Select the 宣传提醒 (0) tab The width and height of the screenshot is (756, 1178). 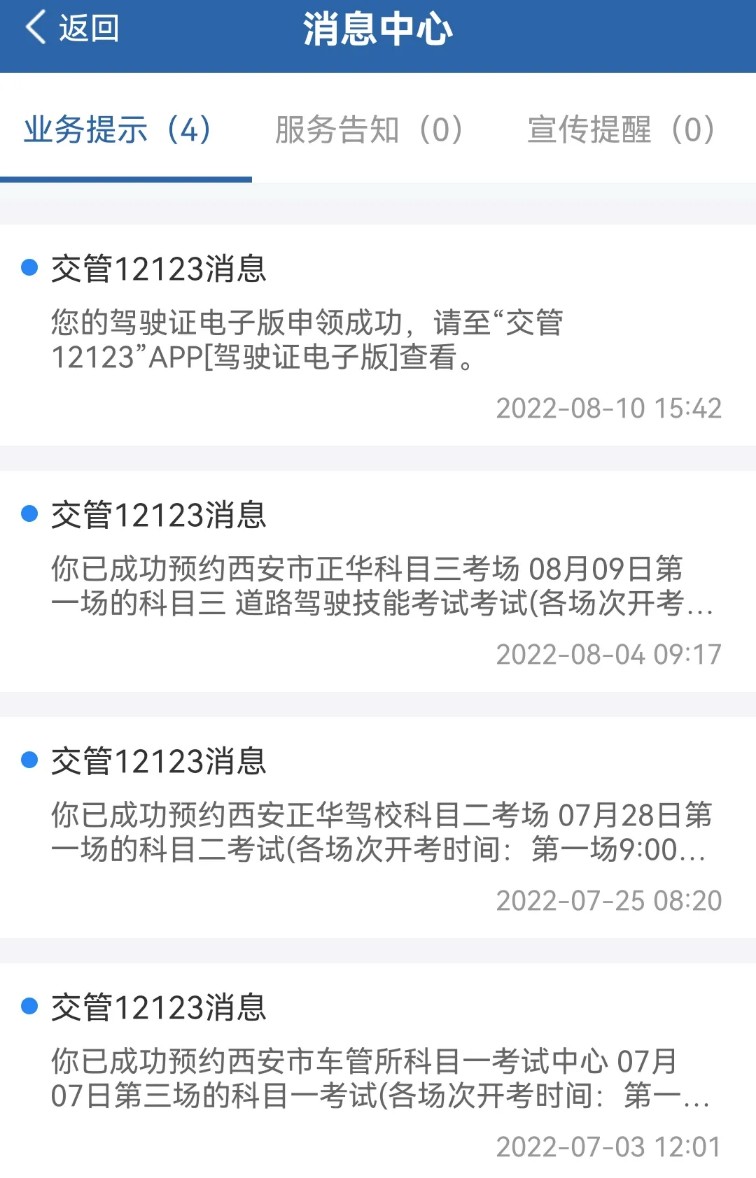pyautogui.click(x=619, y=131)
